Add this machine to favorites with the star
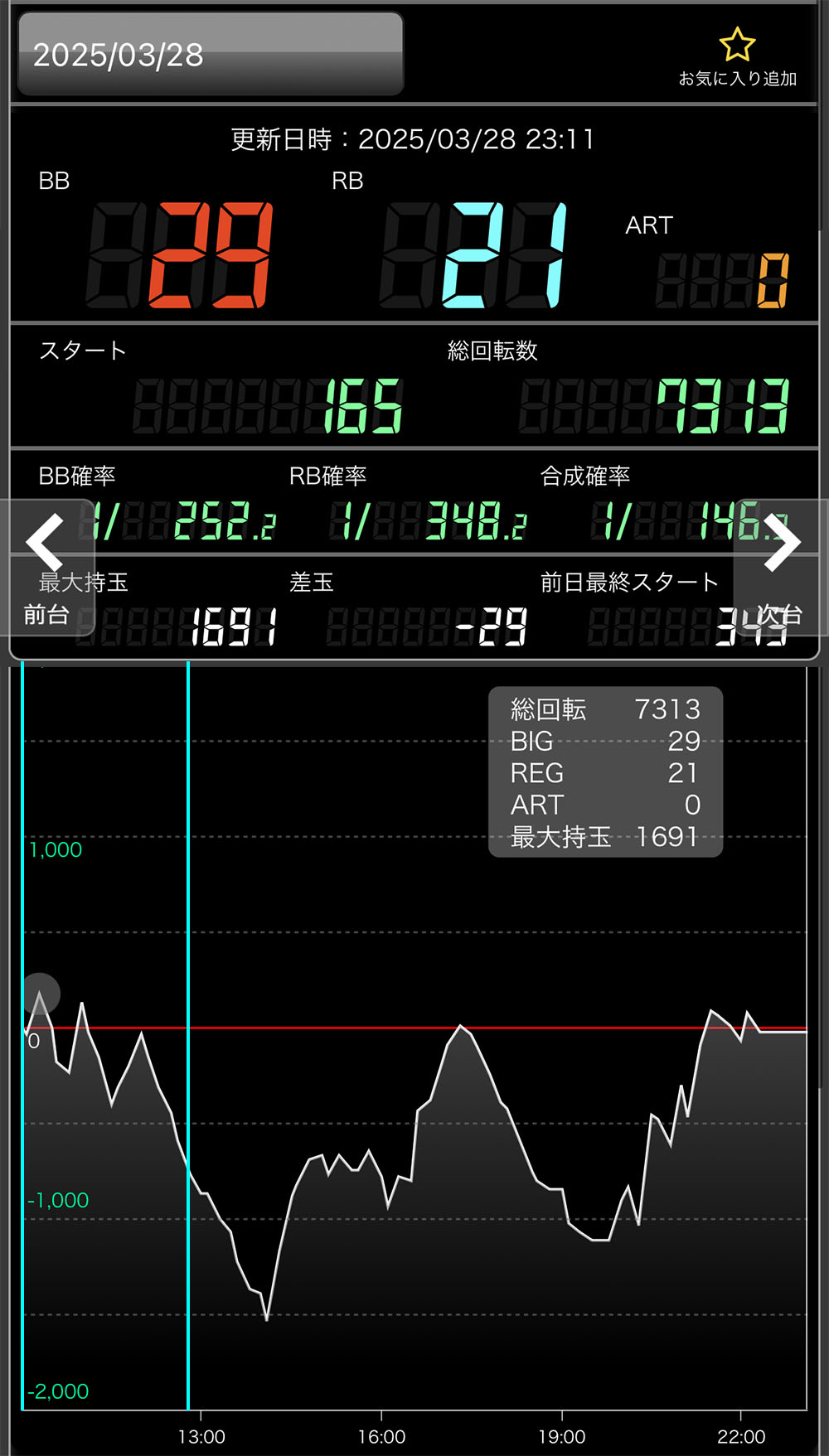This screenshot has width=829, height=1456. coord(737,56)
